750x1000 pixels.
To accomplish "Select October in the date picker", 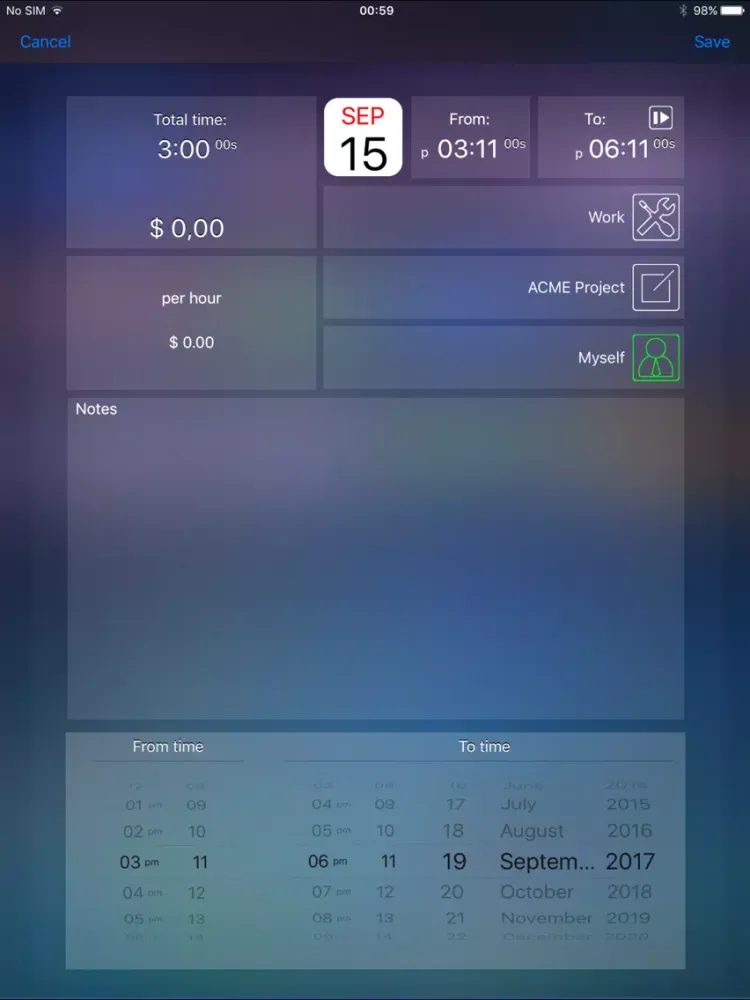I will point(537,891).
